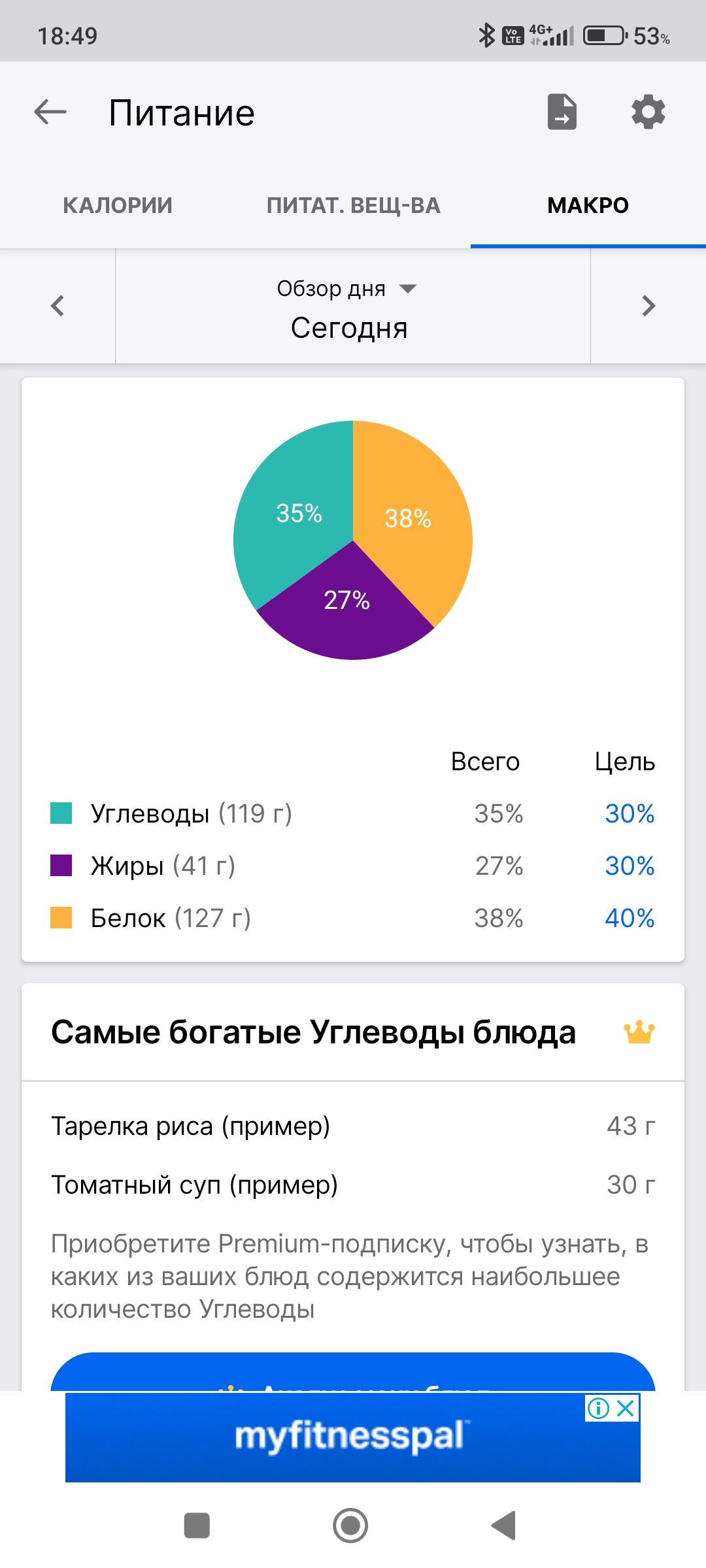Open recent apps from the navigation bar
Viewport: 706px width, 1568px height.
tap(197, 1526)
